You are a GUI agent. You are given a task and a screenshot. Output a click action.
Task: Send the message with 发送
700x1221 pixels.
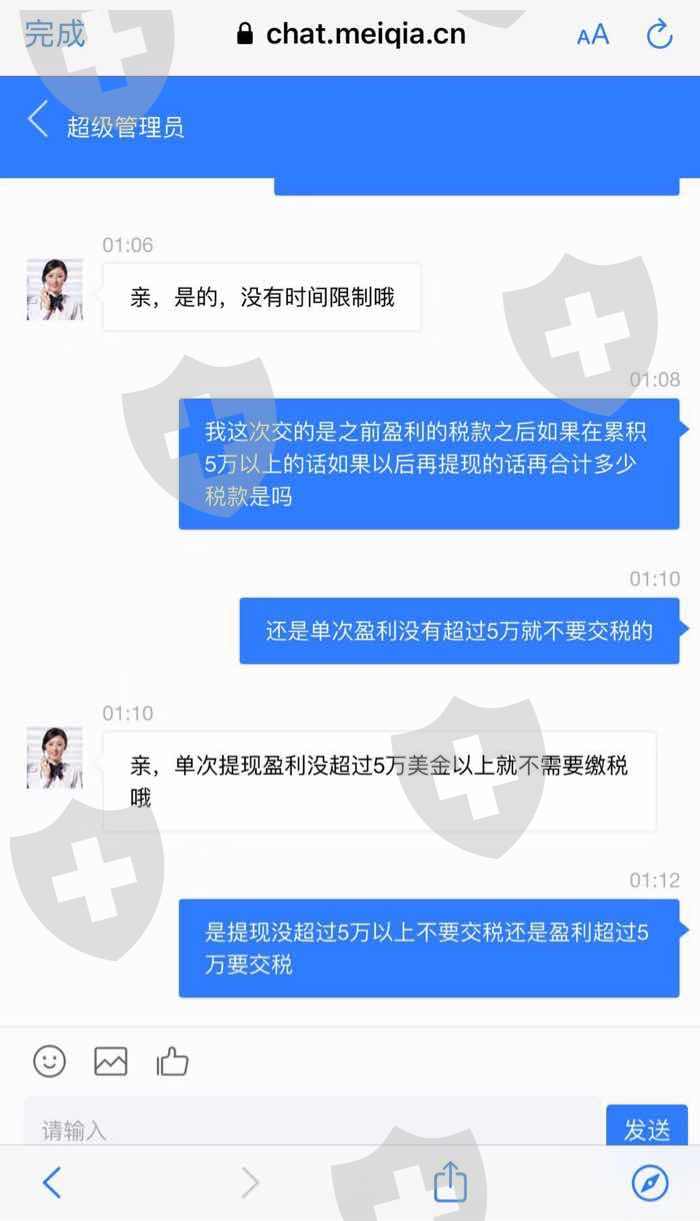point(647,1128)
